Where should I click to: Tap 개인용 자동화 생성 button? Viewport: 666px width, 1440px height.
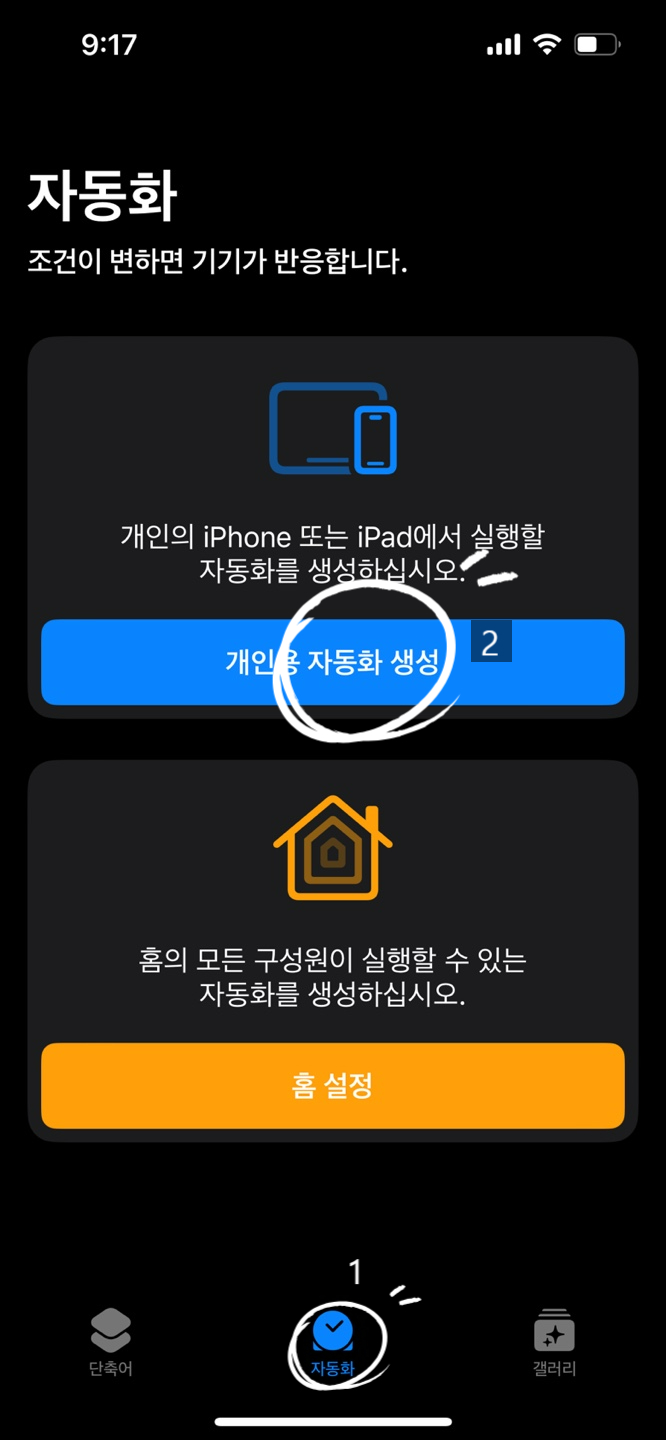tap(332, 662)
